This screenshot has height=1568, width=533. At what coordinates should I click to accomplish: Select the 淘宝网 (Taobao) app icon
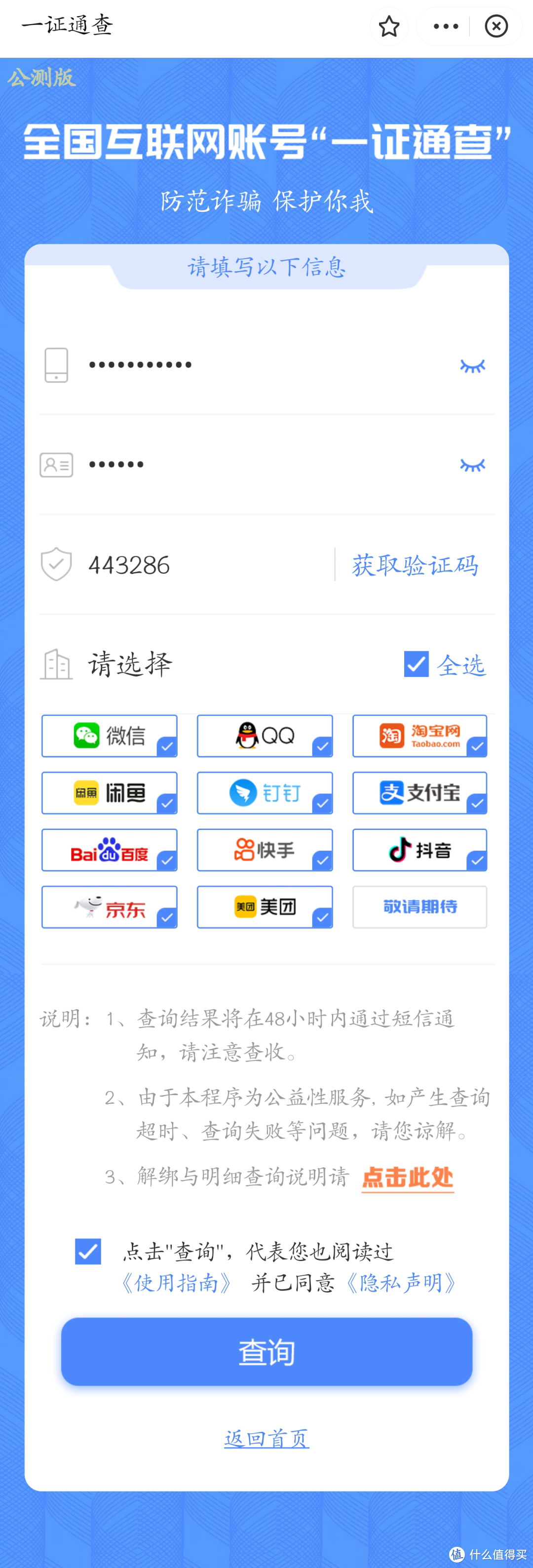(419, 735)
